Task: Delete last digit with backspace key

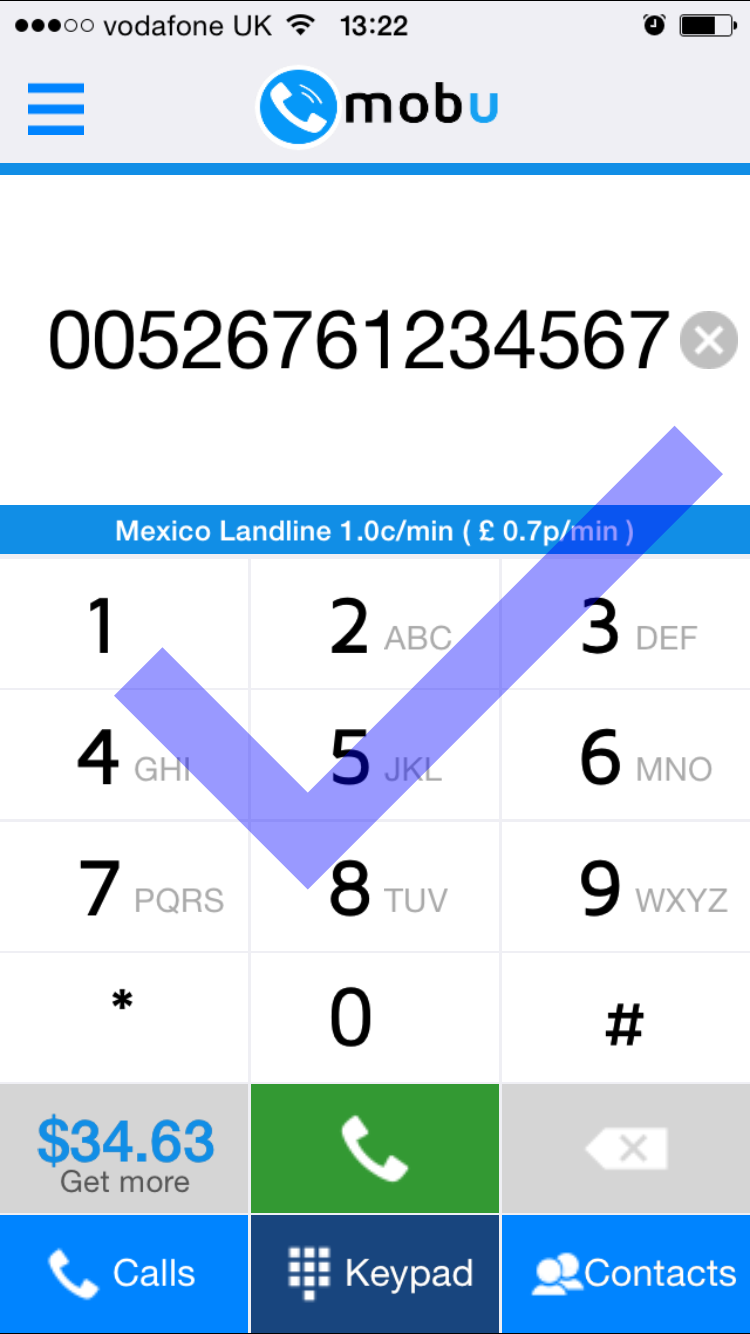Action: [626, 1149]
